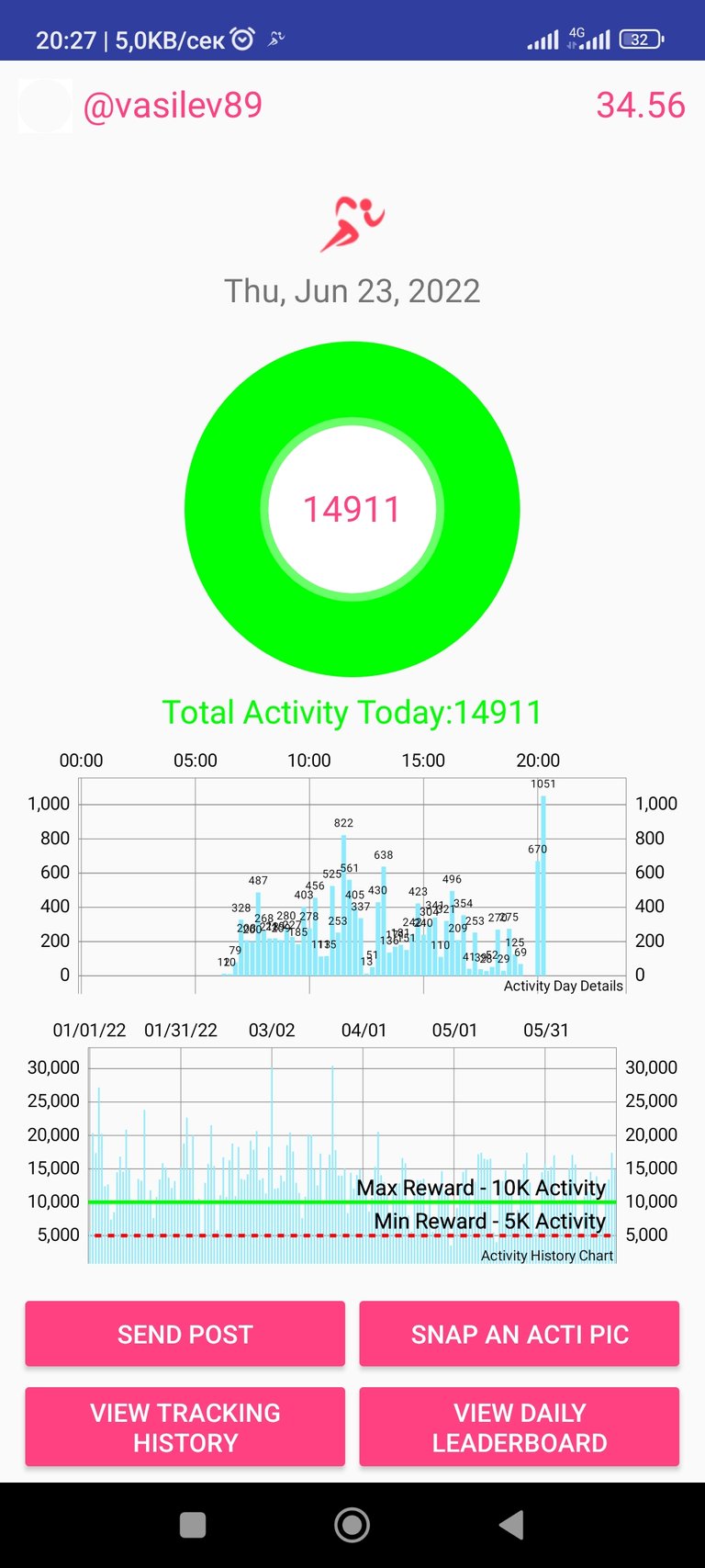View tracking history

click(x=185, y=1427)
